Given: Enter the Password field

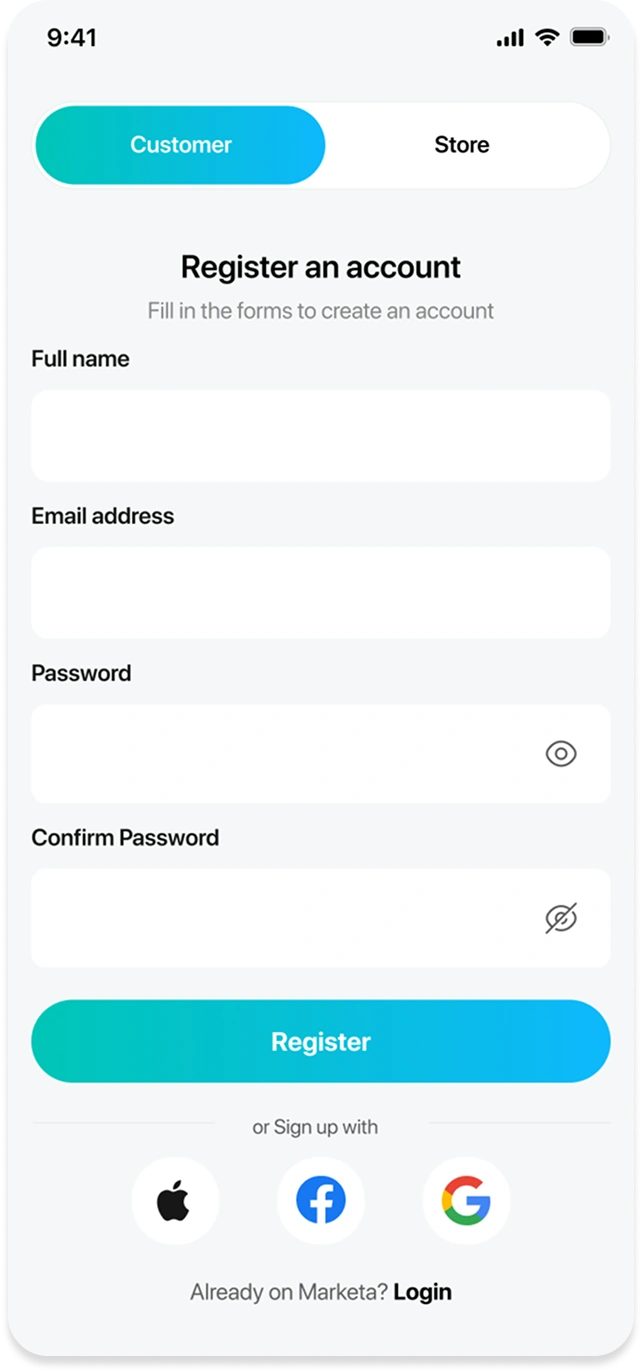Looking at the screenshot, I should 280,754.
